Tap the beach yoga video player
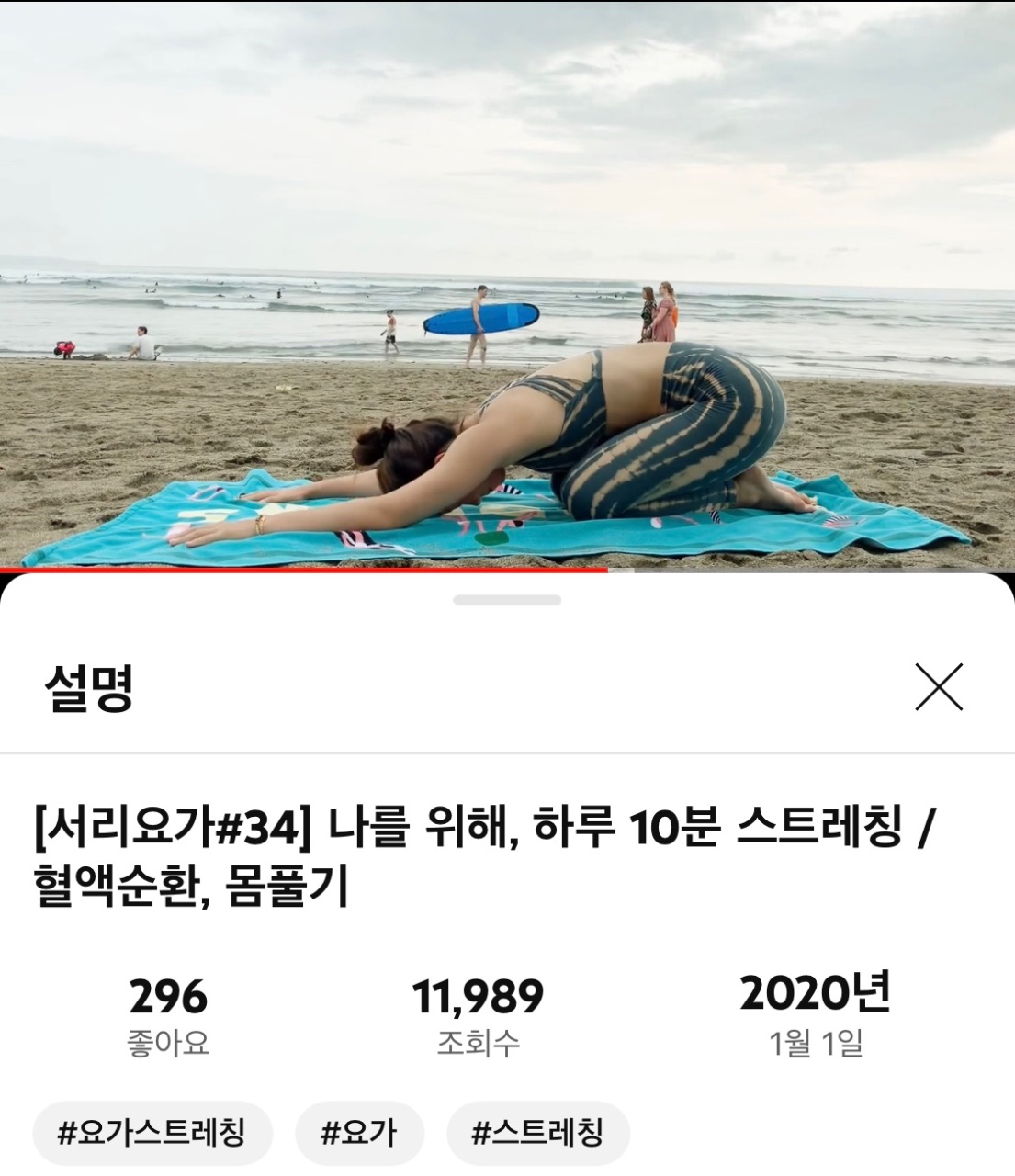1015x1176 pixels. 507,285
